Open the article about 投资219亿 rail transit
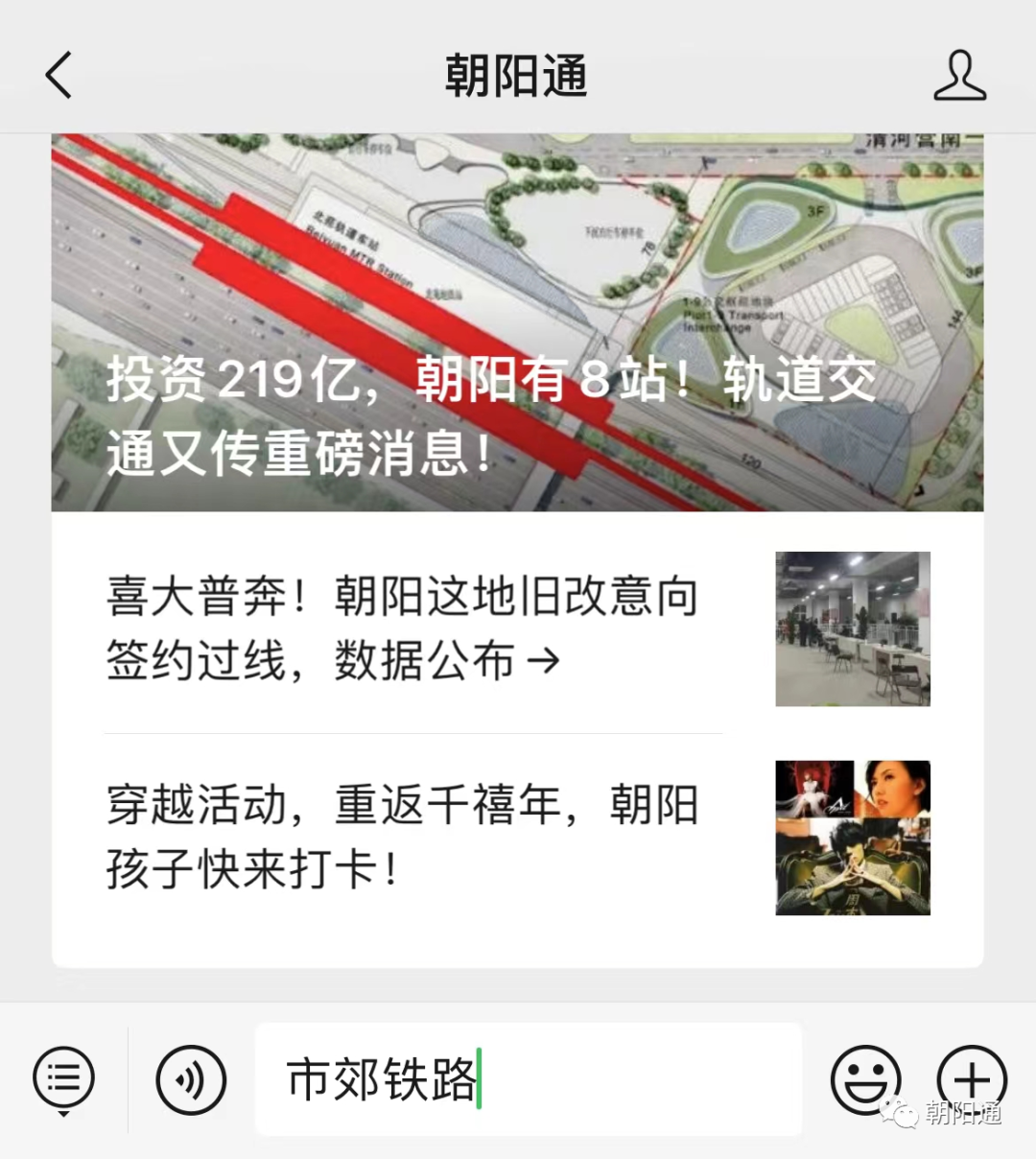 [517, 322]
